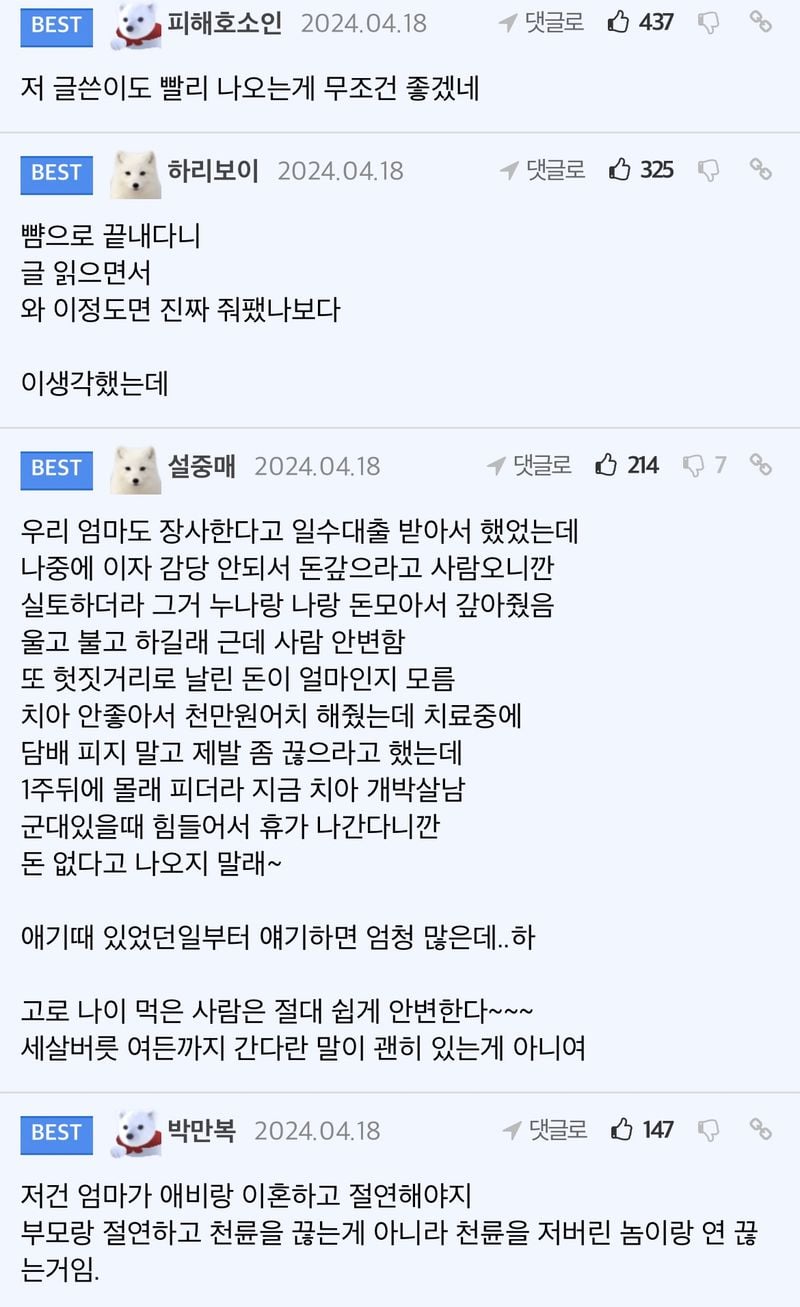The height and width of the screenshot is (1307, 800).
Task: Open 피해호소인's profile
Action: 225,23
